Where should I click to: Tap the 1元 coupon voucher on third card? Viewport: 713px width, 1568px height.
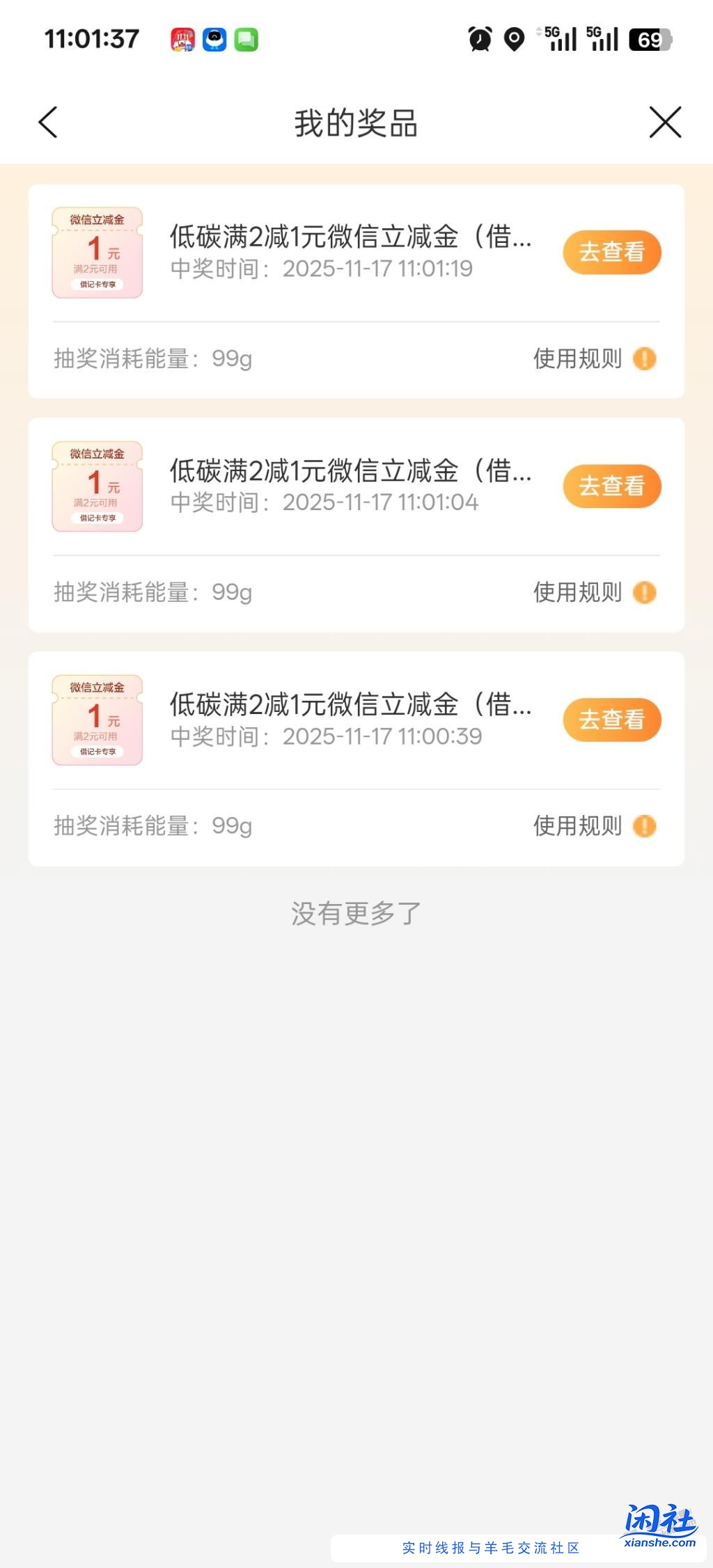click(x=97, y=719)
